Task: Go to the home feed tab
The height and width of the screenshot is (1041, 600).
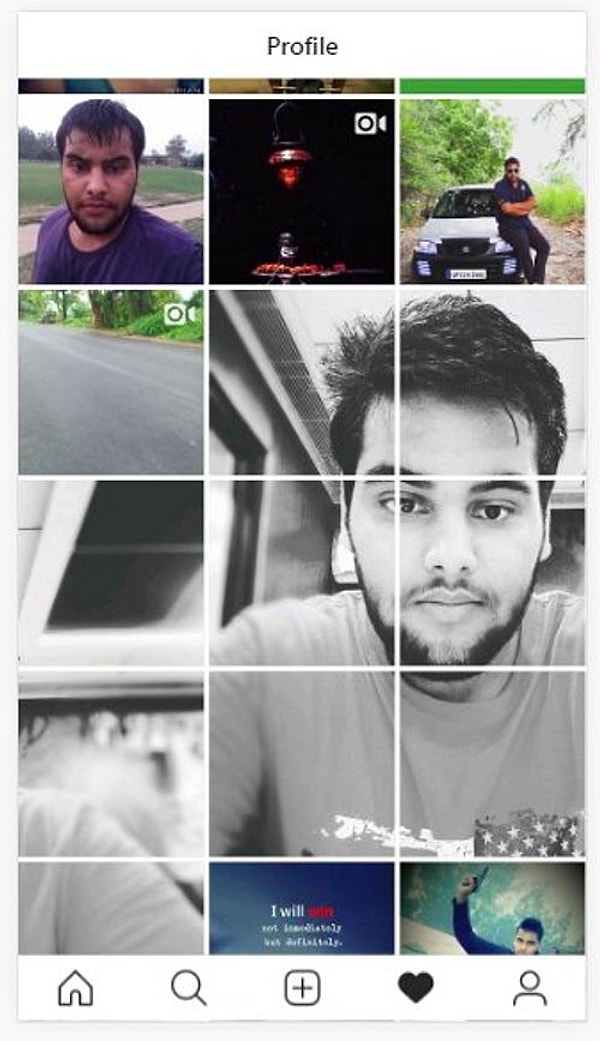Action: 76,988
